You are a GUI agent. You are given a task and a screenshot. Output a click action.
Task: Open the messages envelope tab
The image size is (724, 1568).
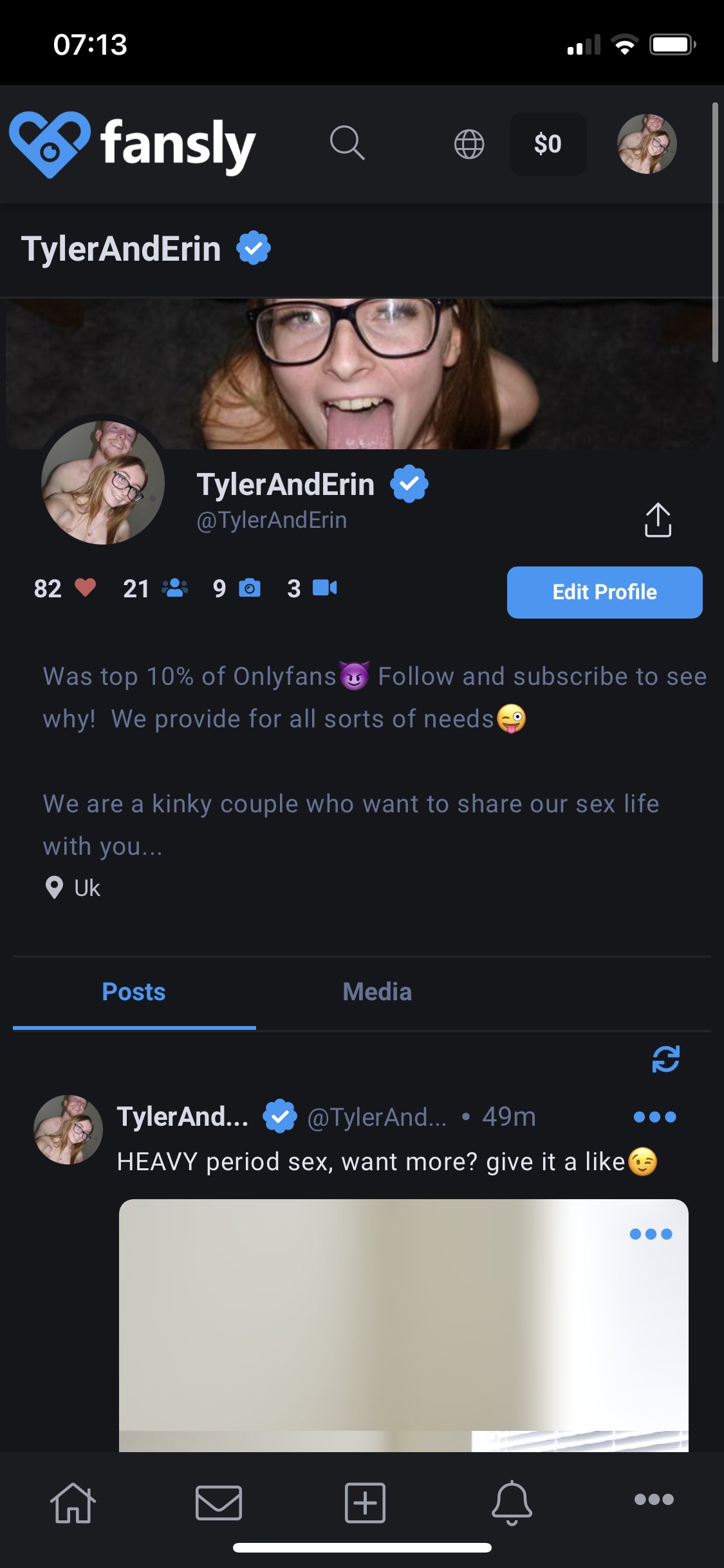click(219, 1503)
